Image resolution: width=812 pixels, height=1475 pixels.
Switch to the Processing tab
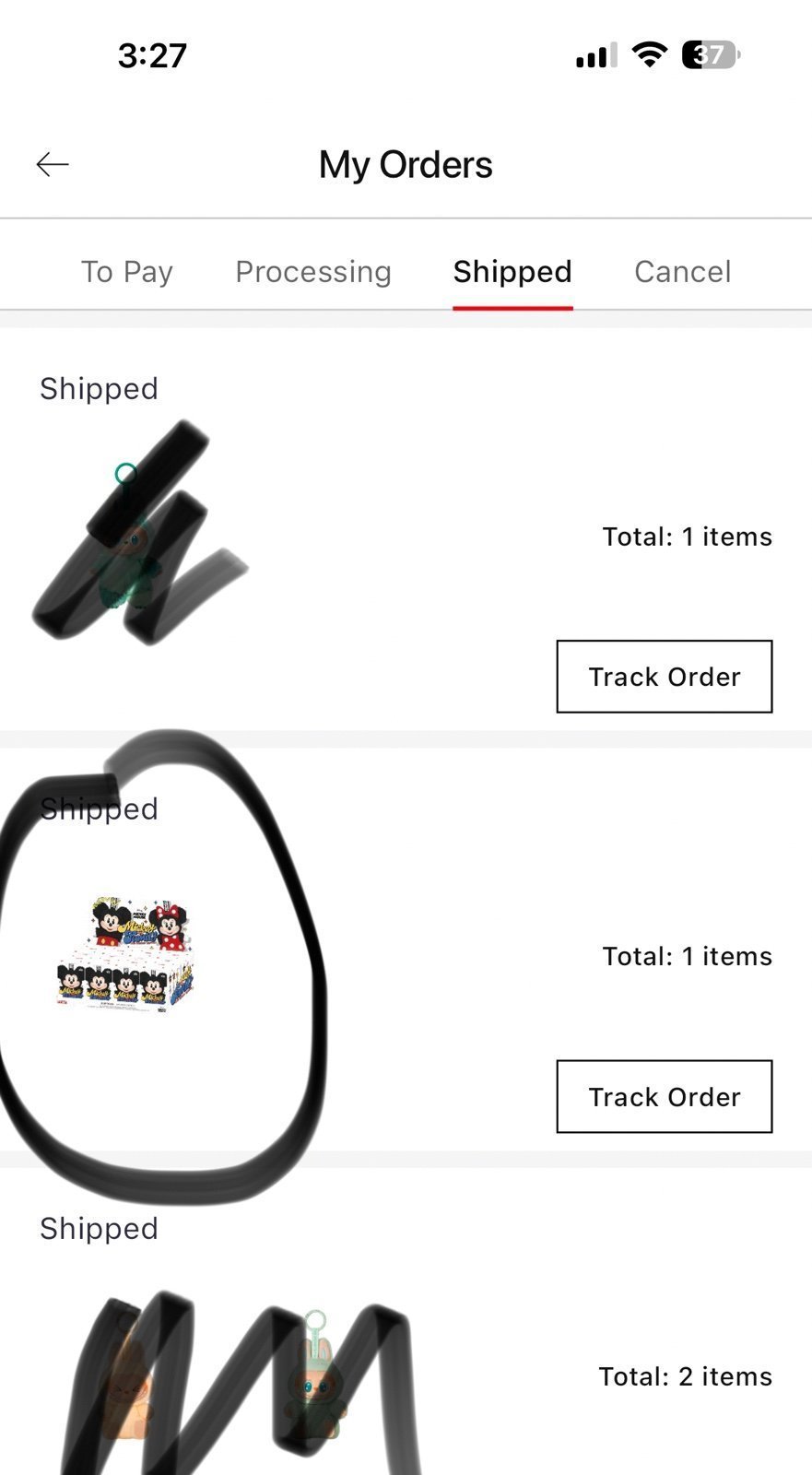[x=313, y=272]
